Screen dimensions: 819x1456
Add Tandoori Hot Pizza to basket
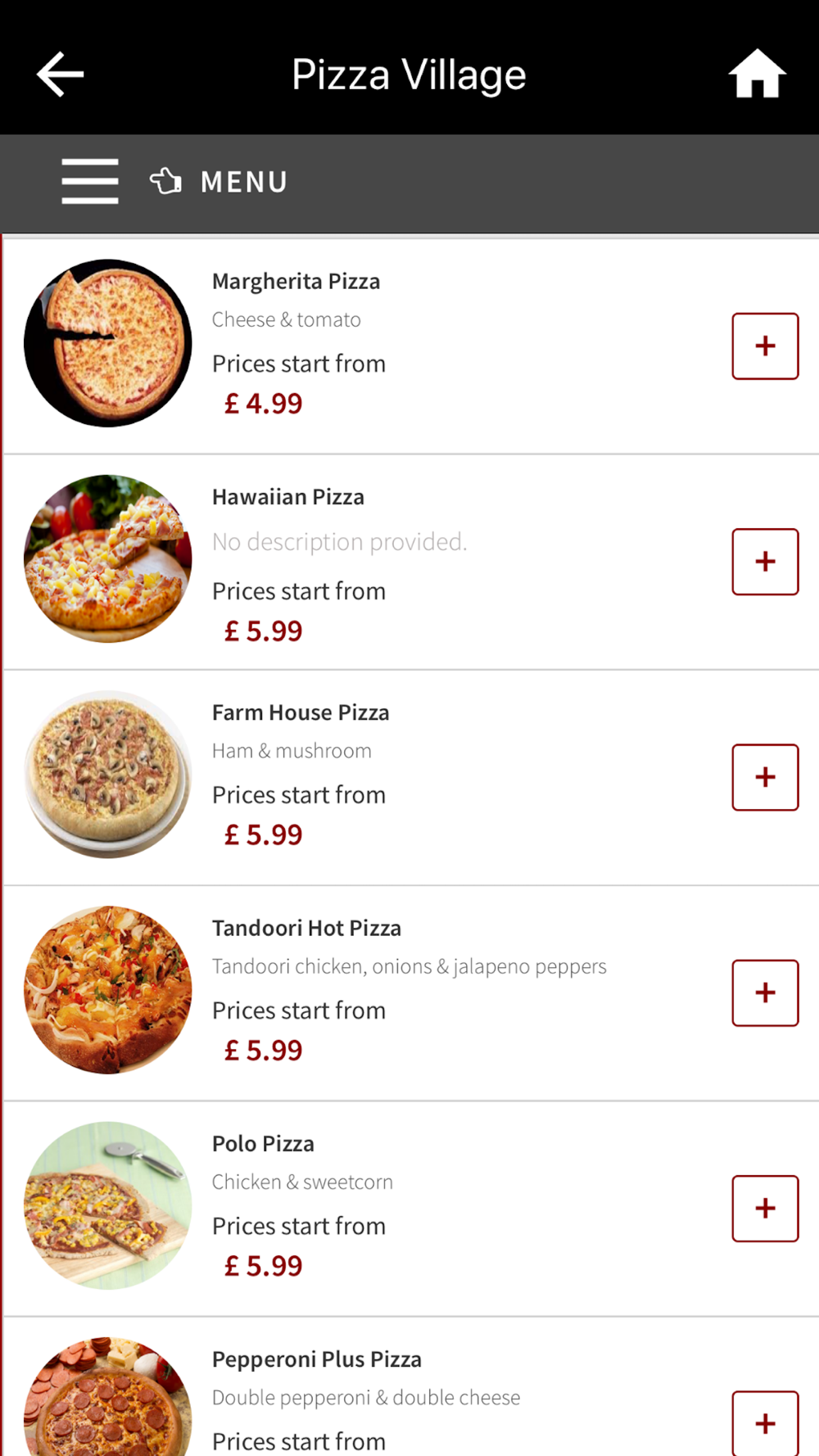pyautogui.click(x=765, y=993)
